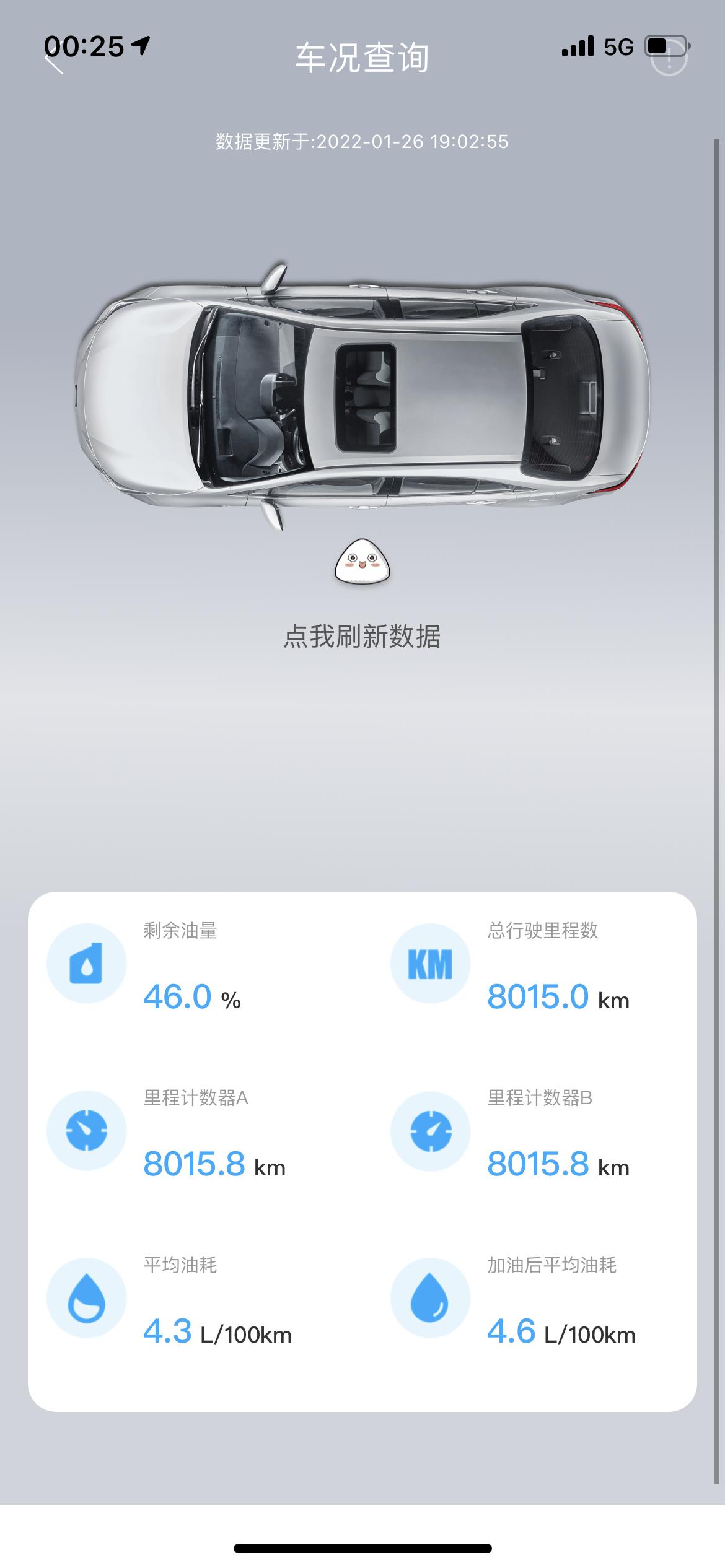Tap the rice ball mascot to refresh data
This screenshot has height=1568, width=725.
[x=362, y=561]
